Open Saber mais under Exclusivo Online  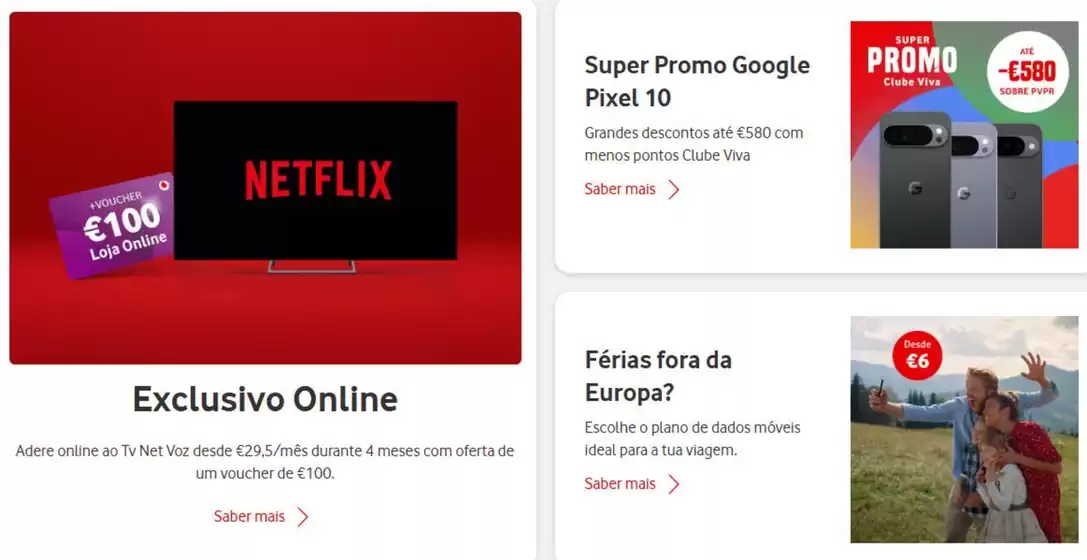(x=261, y=516)
